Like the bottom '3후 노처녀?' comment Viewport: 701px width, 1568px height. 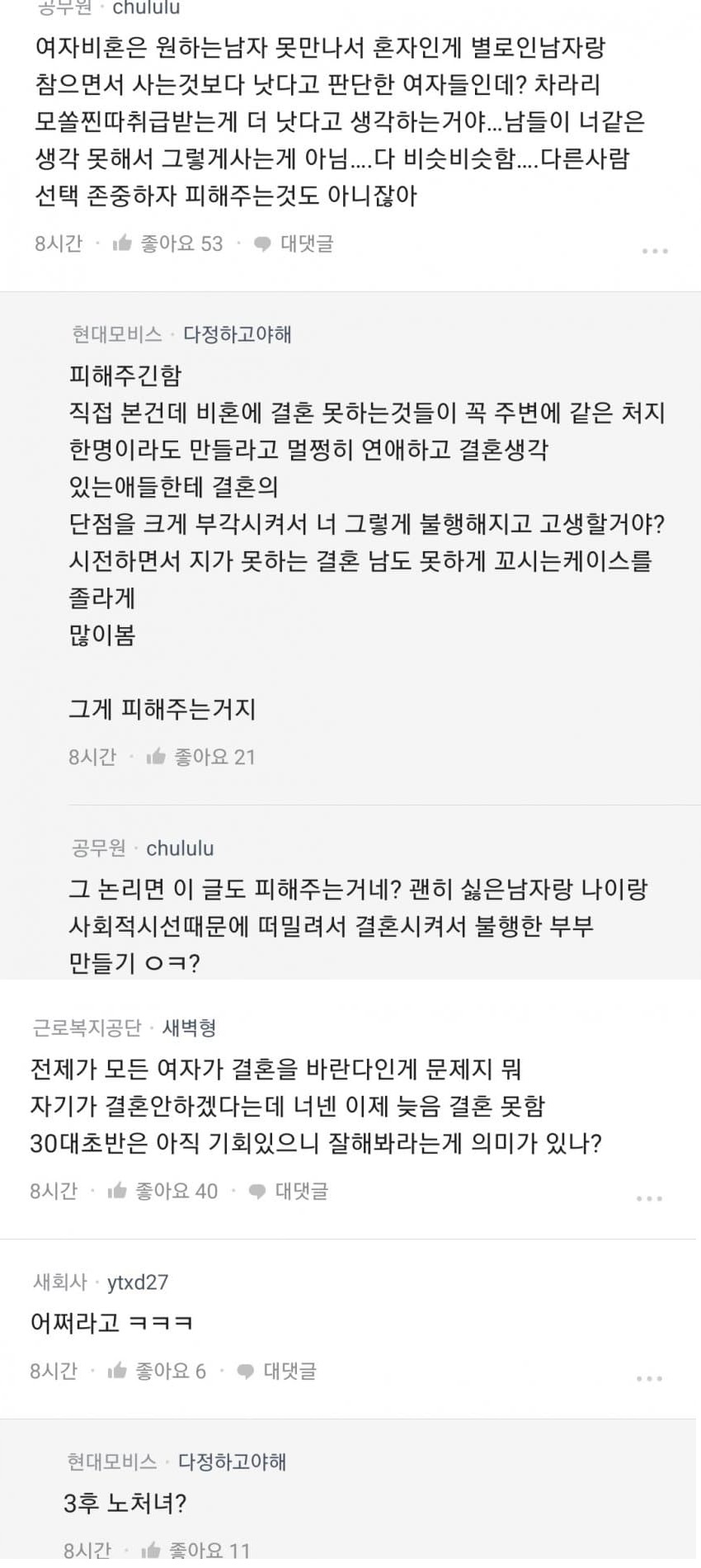pos(151,1549)
